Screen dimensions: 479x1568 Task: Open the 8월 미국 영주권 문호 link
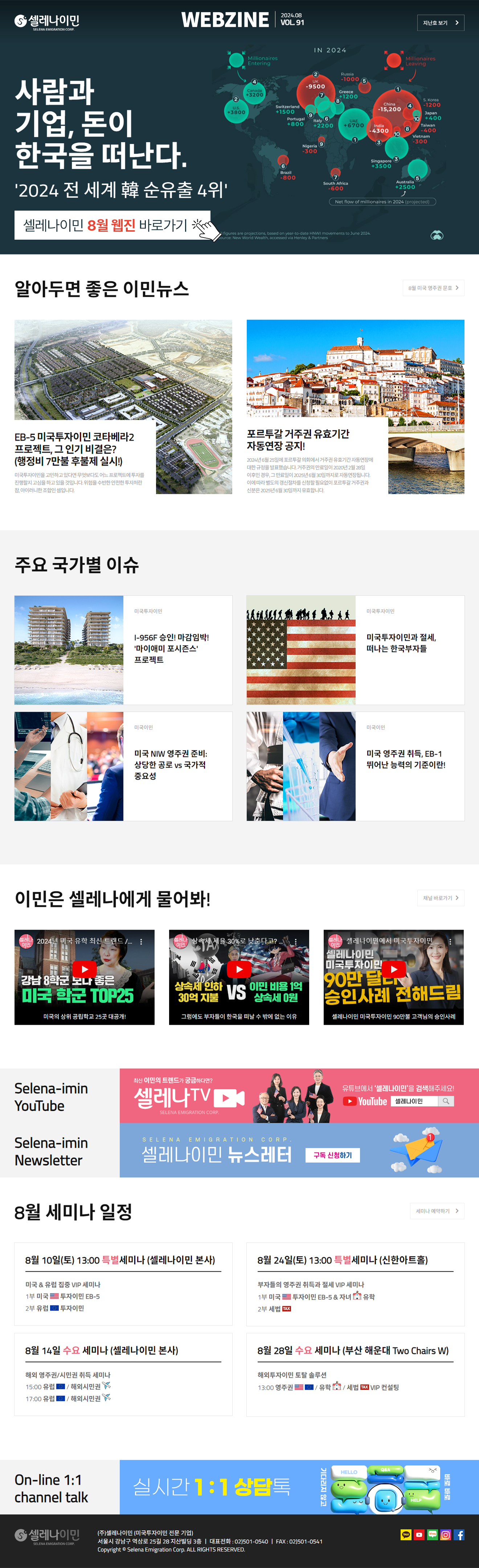click(x=433, y=288)
